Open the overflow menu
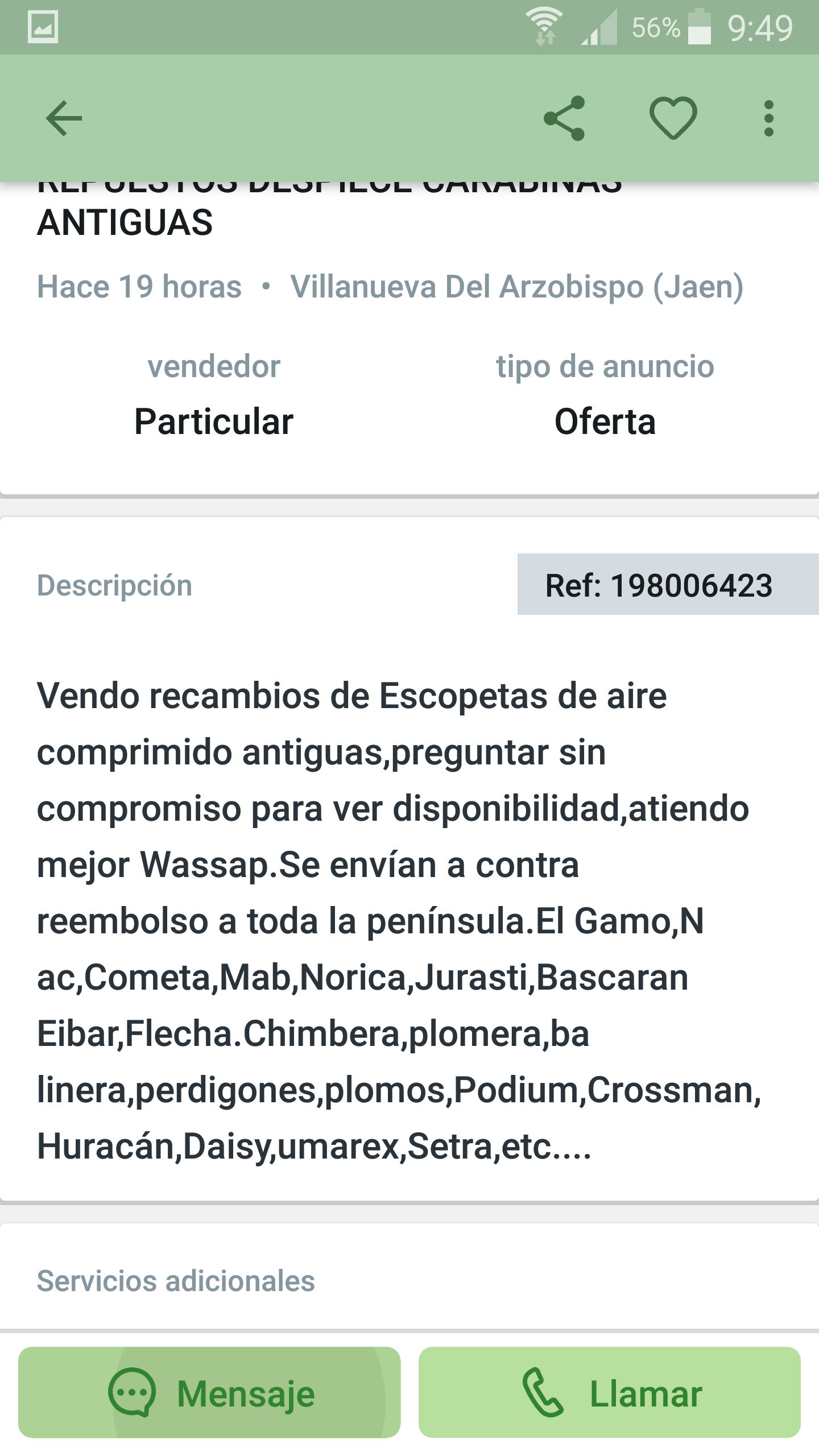 pos(768,118)
